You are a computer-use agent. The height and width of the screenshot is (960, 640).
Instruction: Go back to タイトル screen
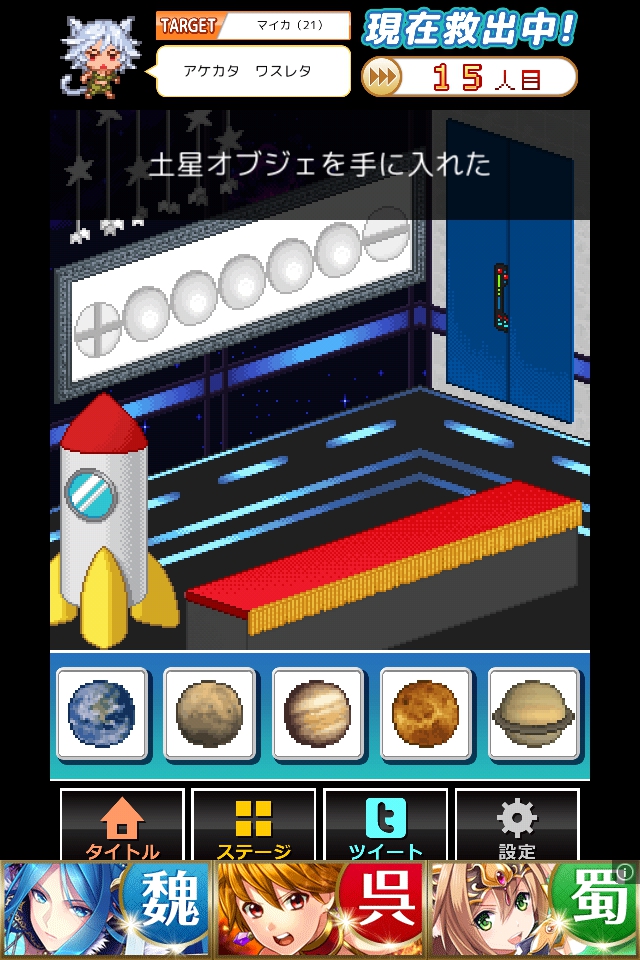123,826
